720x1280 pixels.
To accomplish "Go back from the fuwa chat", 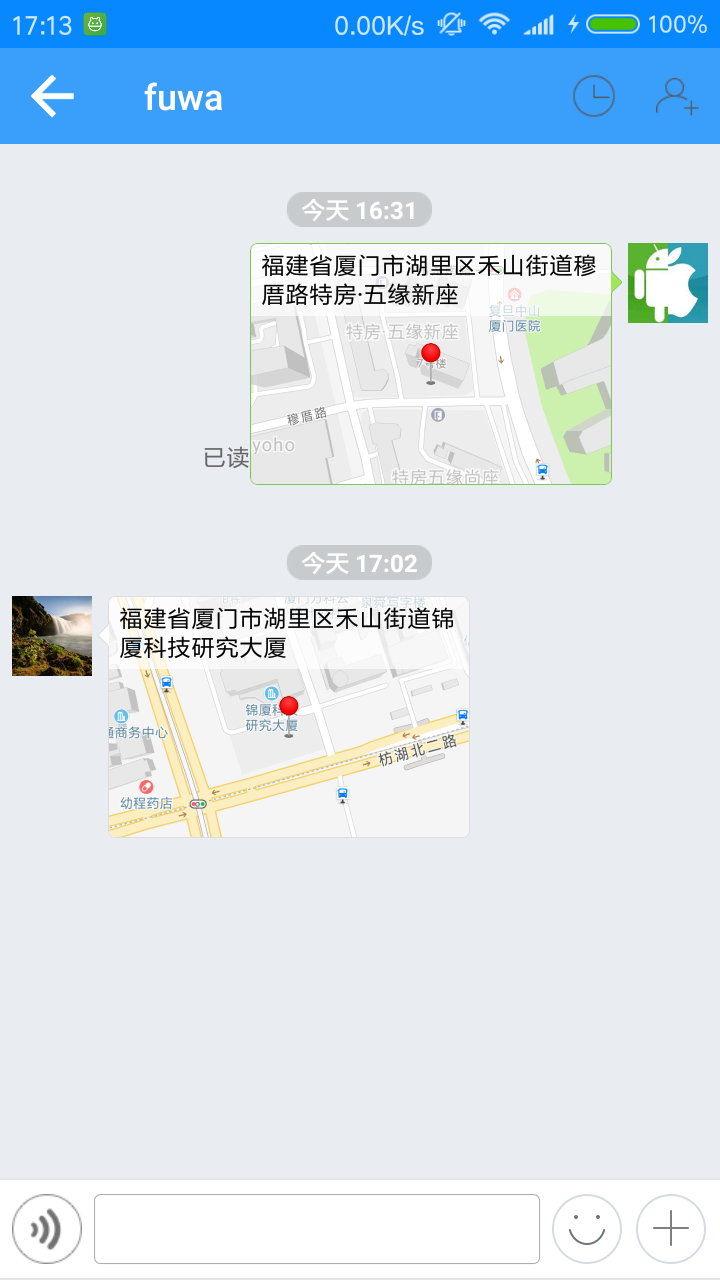I will pos(52,97).
